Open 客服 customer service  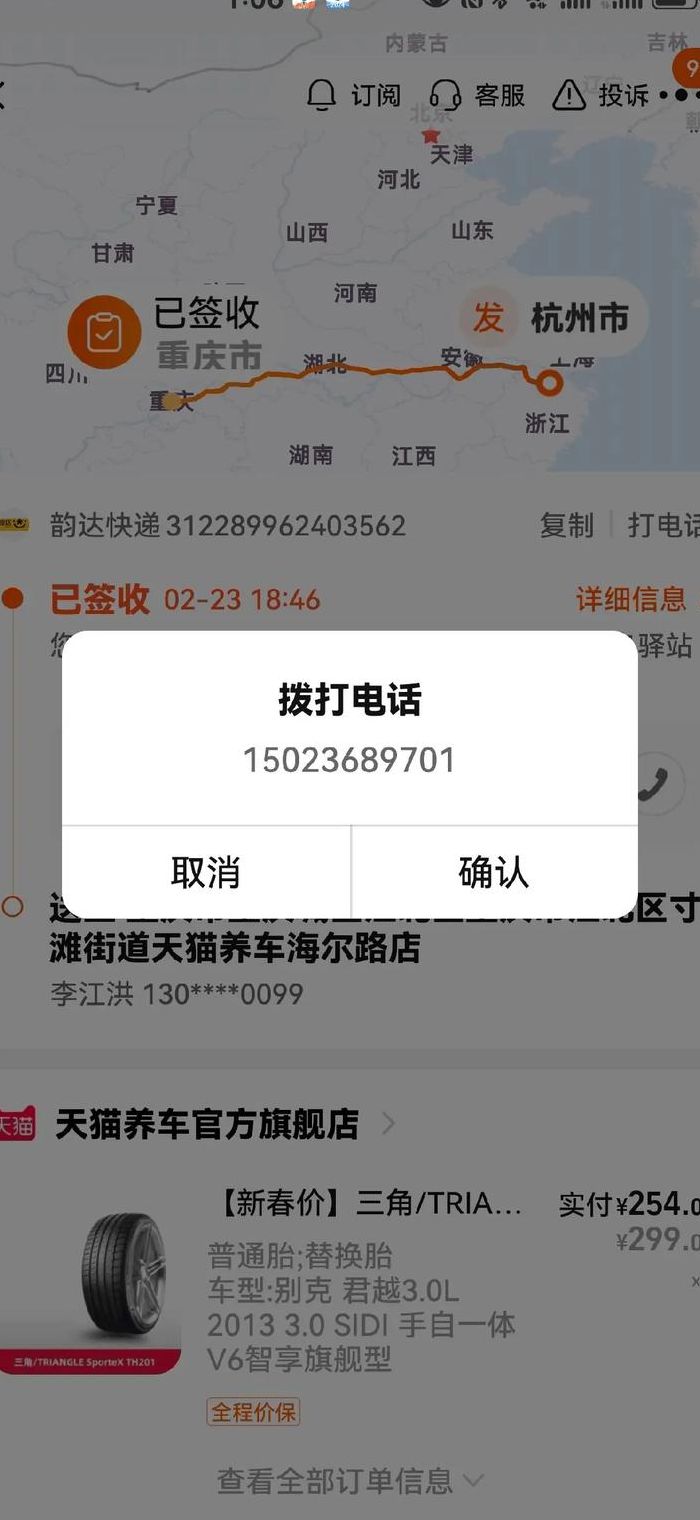pos(477,95)
